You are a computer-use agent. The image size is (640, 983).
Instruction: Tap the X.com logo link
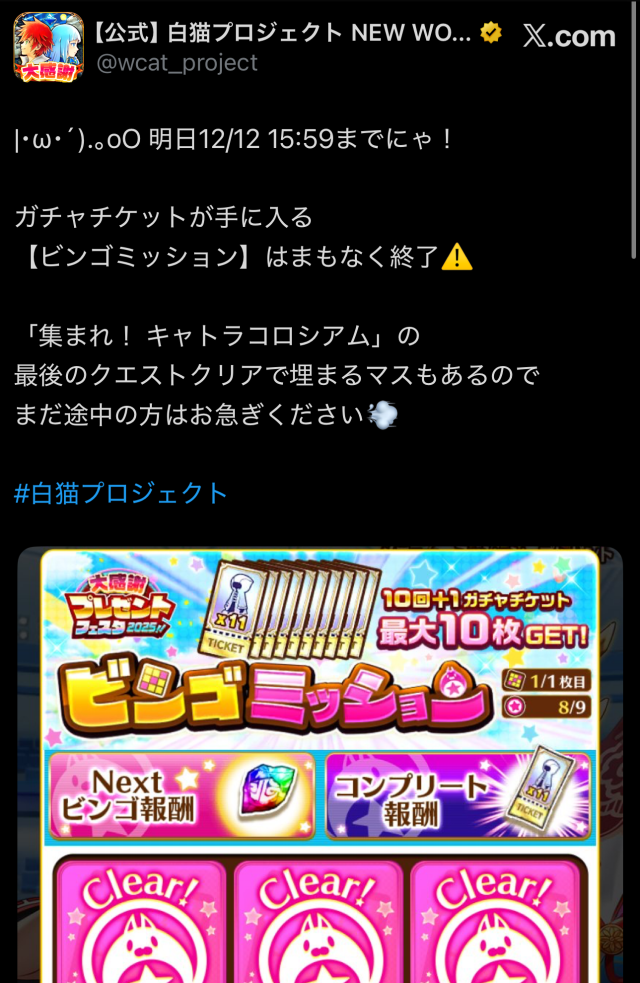pos(569,37)
